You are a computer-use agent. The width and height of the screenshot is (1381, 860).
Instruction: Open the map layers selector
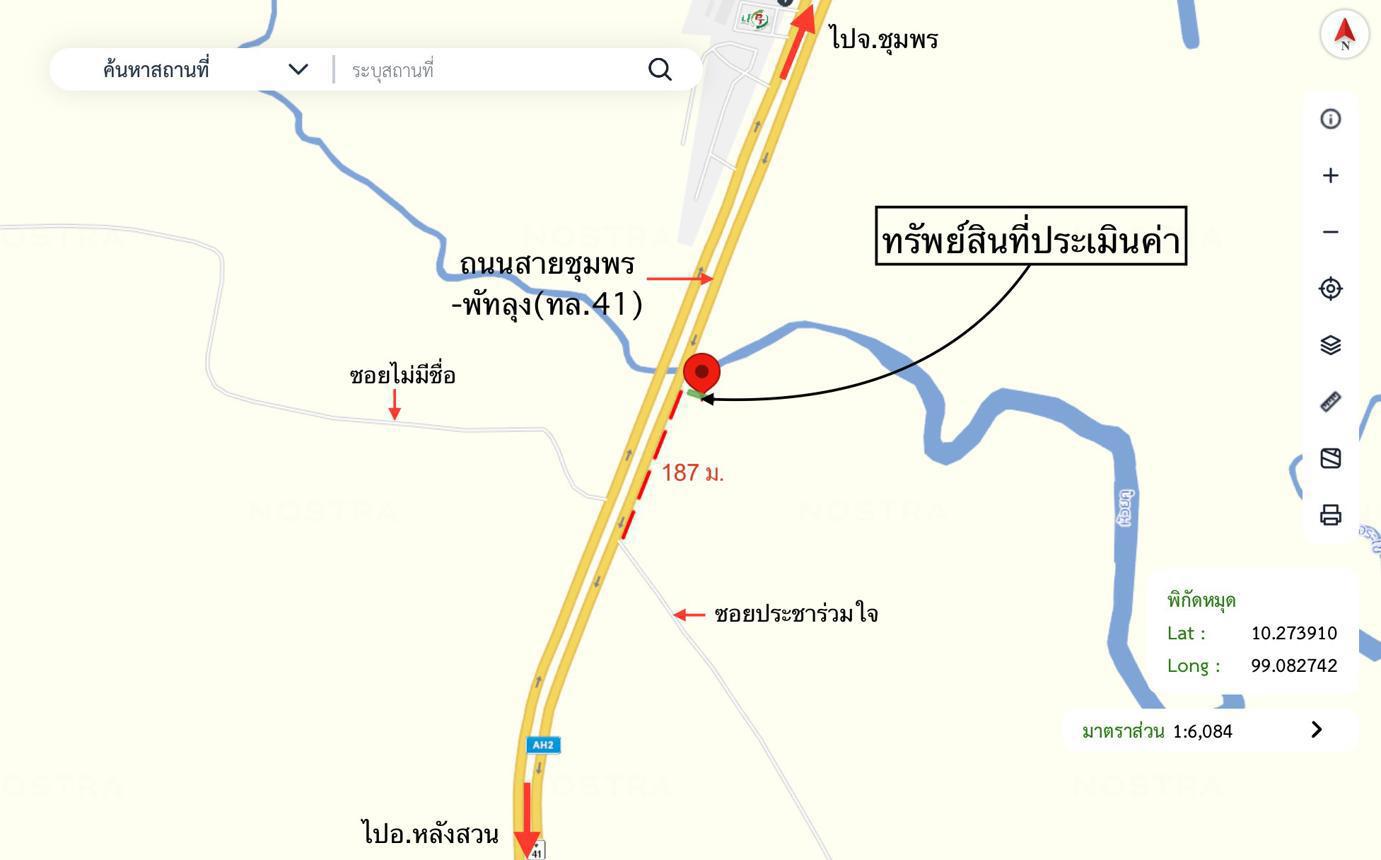[x=1330, y=345]
